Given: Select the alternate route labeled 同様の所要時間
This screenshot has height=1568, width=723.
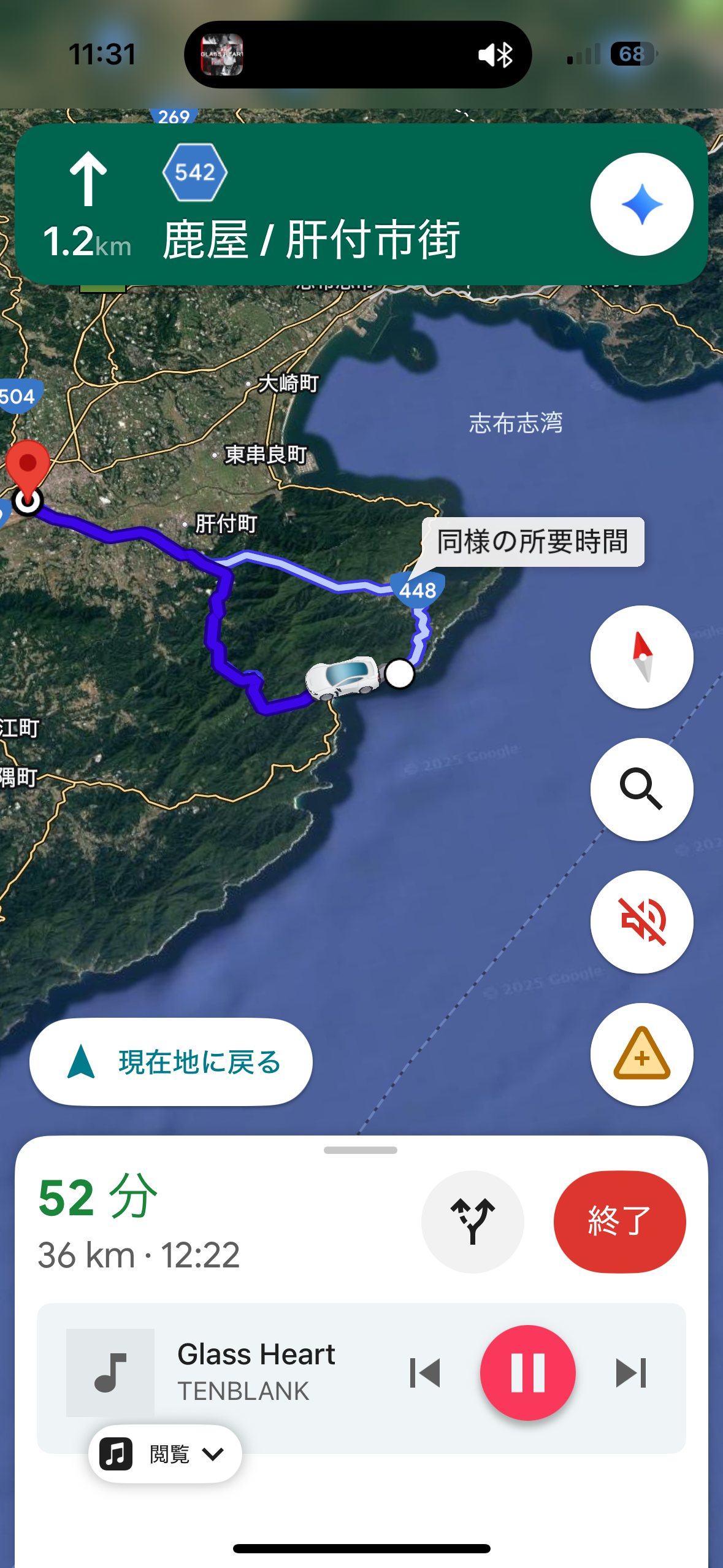Looking at the screenshot, I should click(x=532, y=542).
